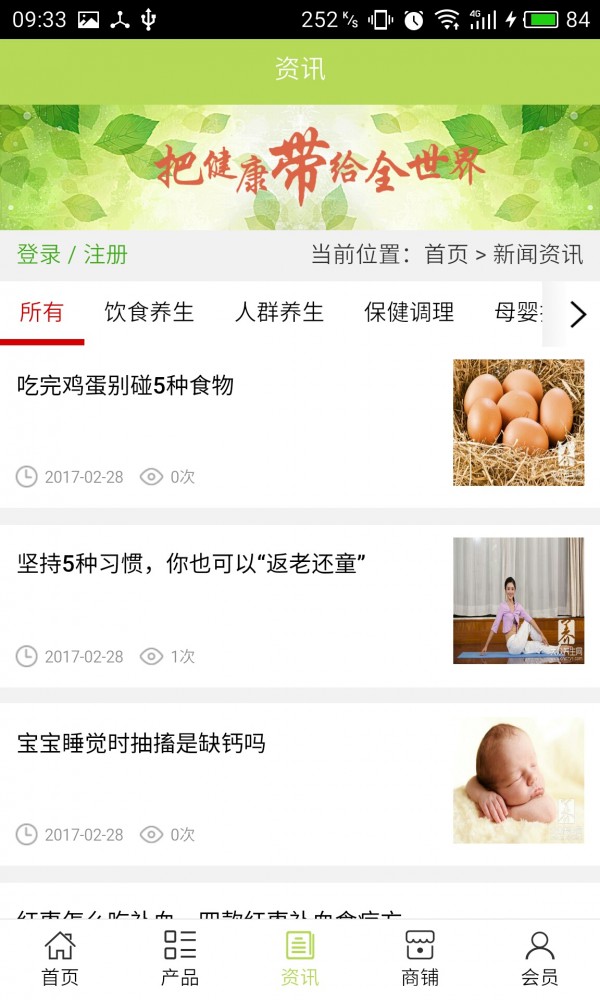The height and width of the screenshot is (1000, 600).
Task: Tap the eggs photo thumbnail
Action: pyautogui.click(x=518, y=423)
